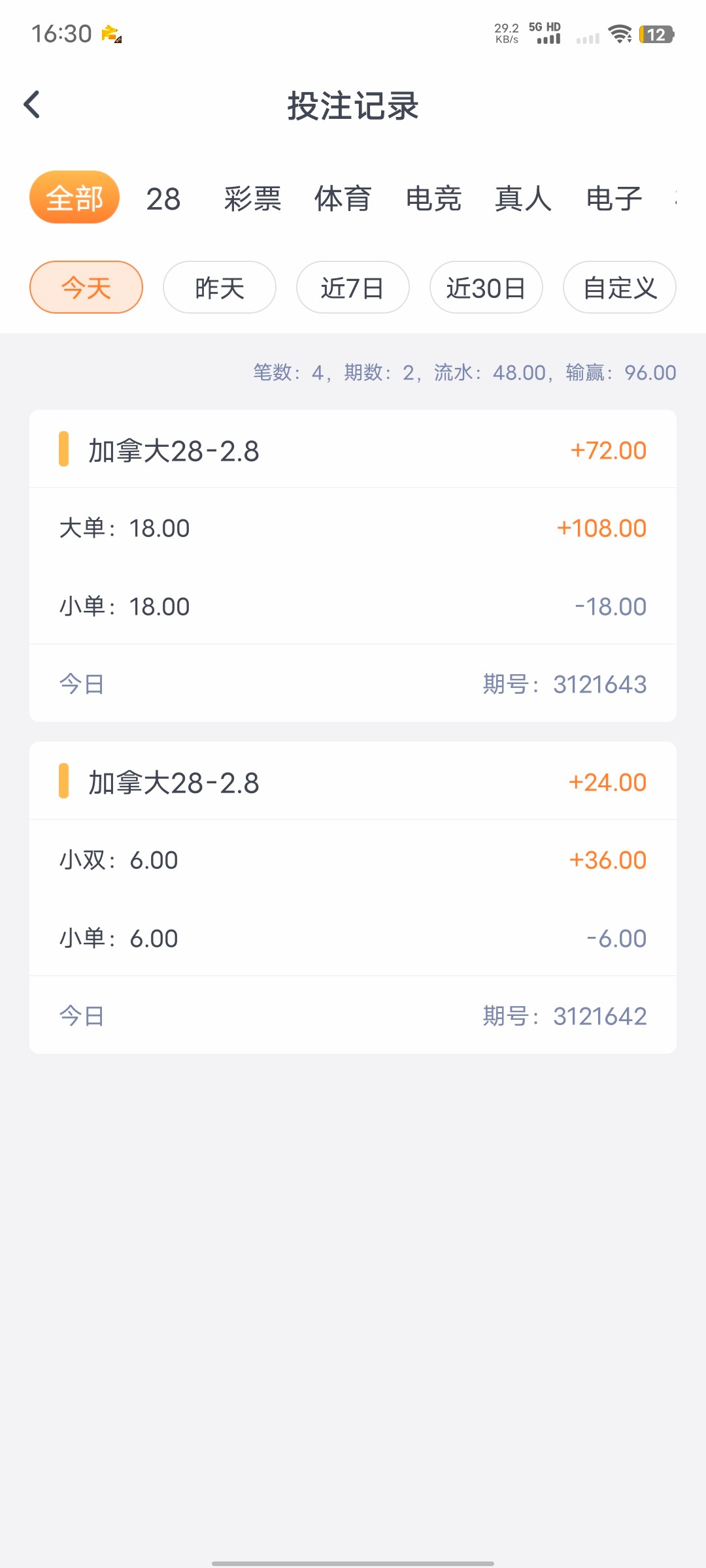
Task: Open the bet record for 期号 3121642
Action: click(x=353, y=898)
